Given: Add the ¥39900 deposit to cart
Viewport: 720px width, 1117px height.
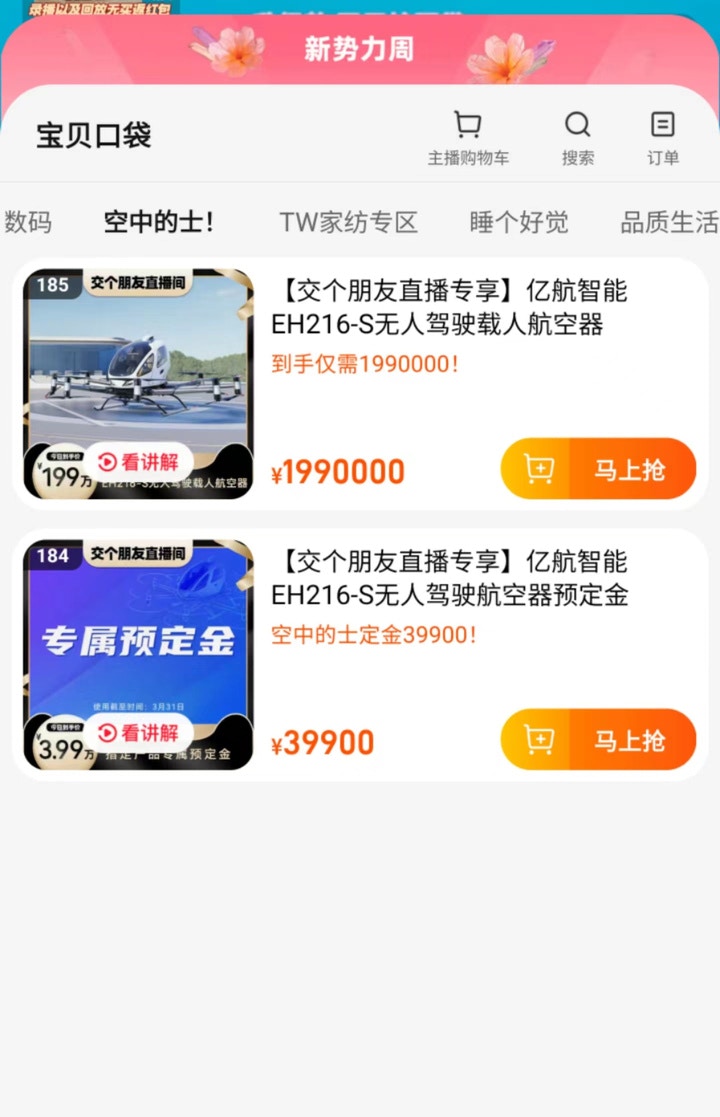Looking at the screenshot, I should (538, 740).
